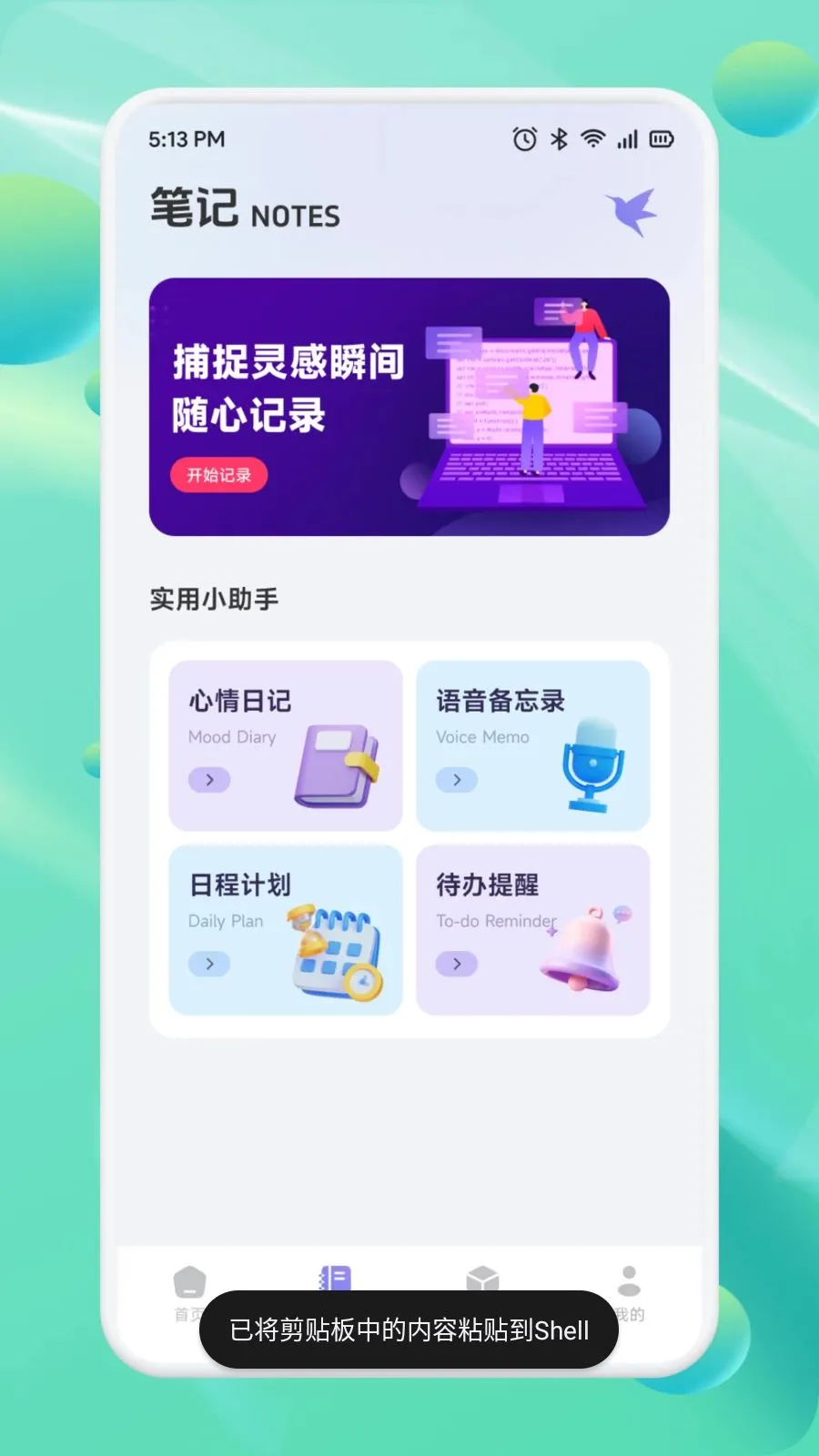The image size is (819, 1456).
Task: Open the Mood Diary book icon
Action: (337, 764)
